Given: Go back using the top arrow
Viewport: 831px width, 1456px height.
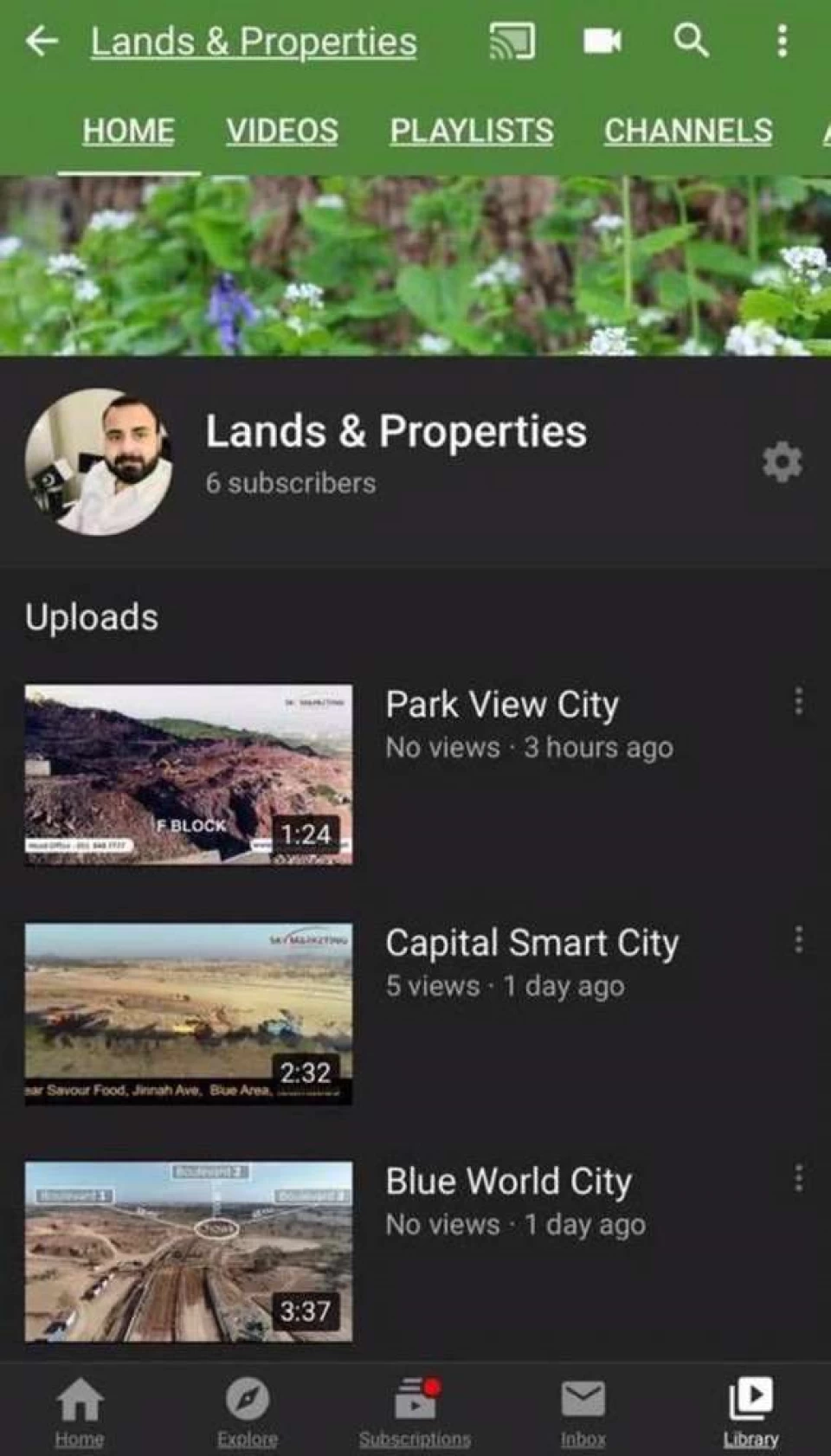Looking at the screenshot, I should (42, 42).
